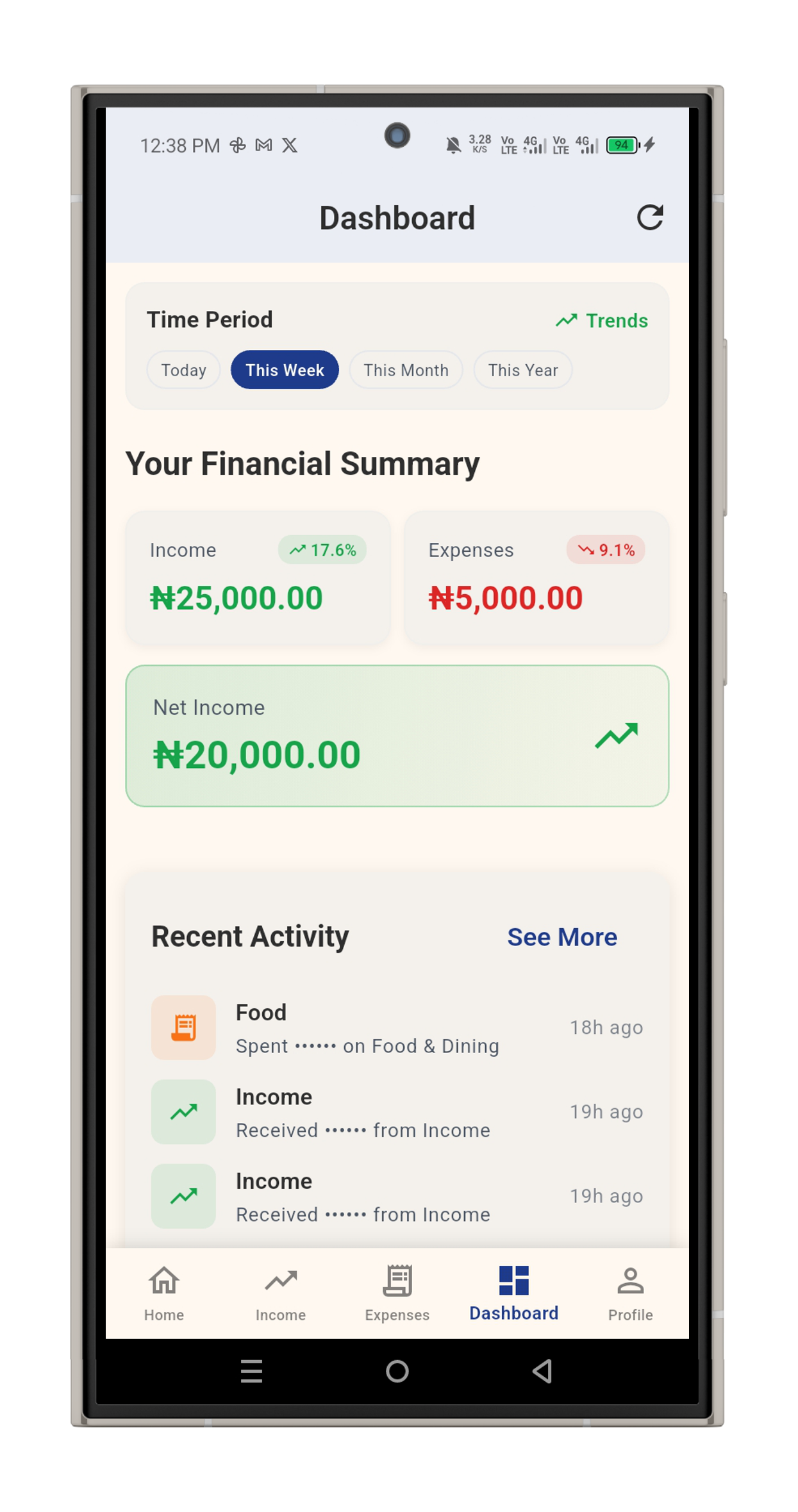798x1512 pixels.
Task: Select the Today time period
Action: click(x=183, y=370)
